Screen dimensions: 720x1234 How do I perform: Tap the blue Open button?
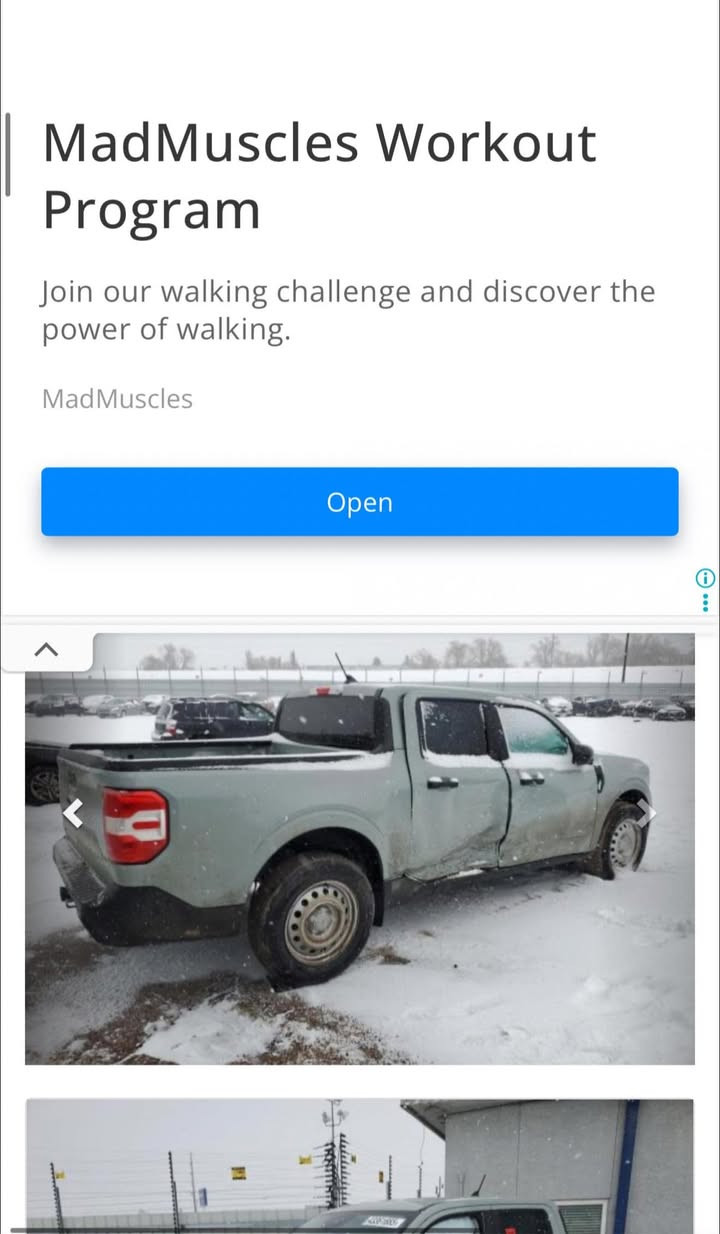point(359,502)
